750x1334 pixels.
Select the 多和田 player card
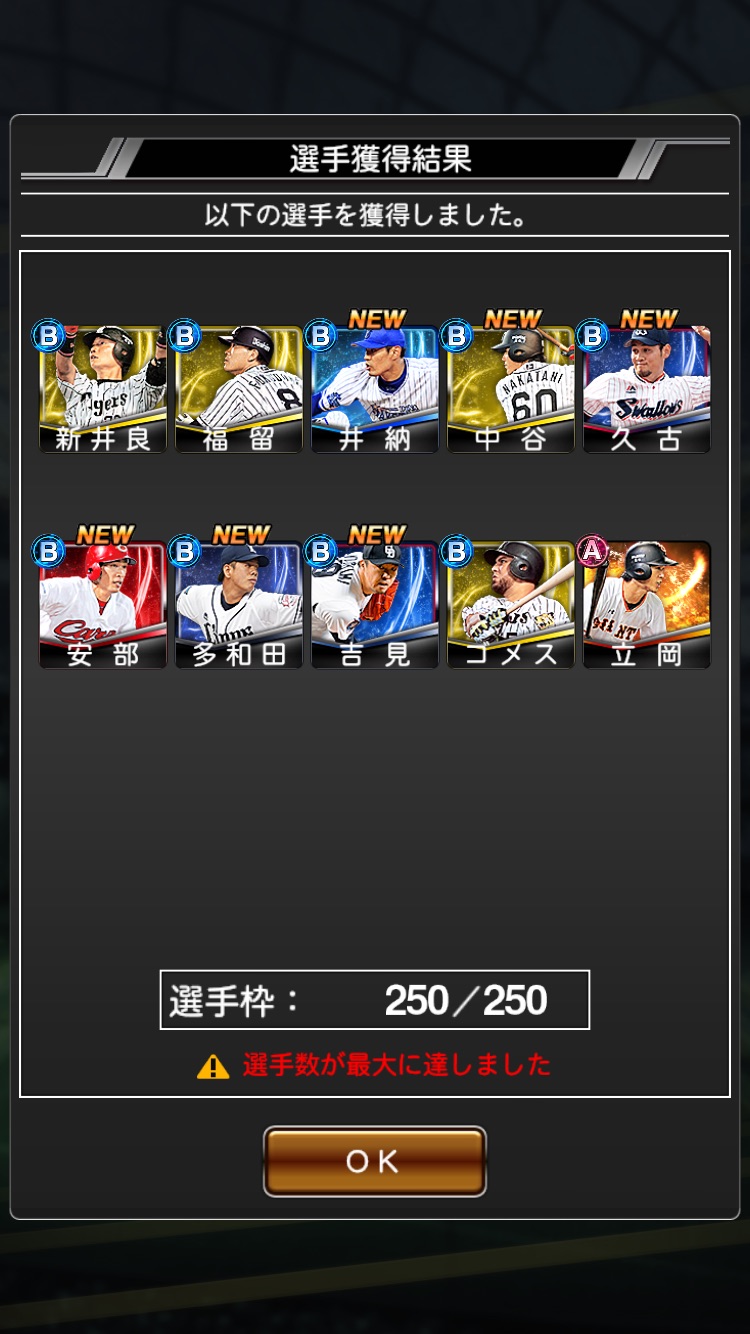(239, 605)
